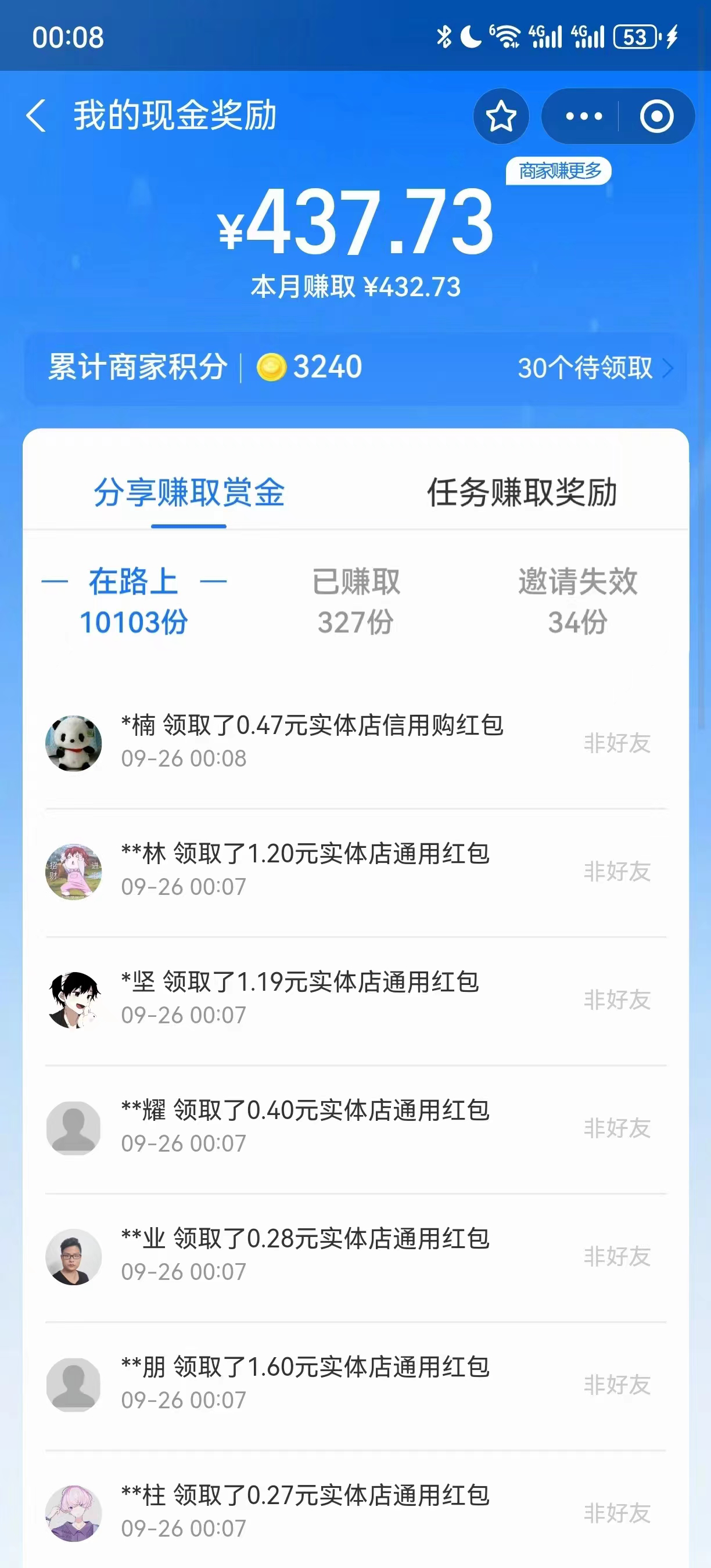Screen dimensions: 711x1568
Task: Tap 非好友 label next to **林's entry
Action: (x=617, y=873)
